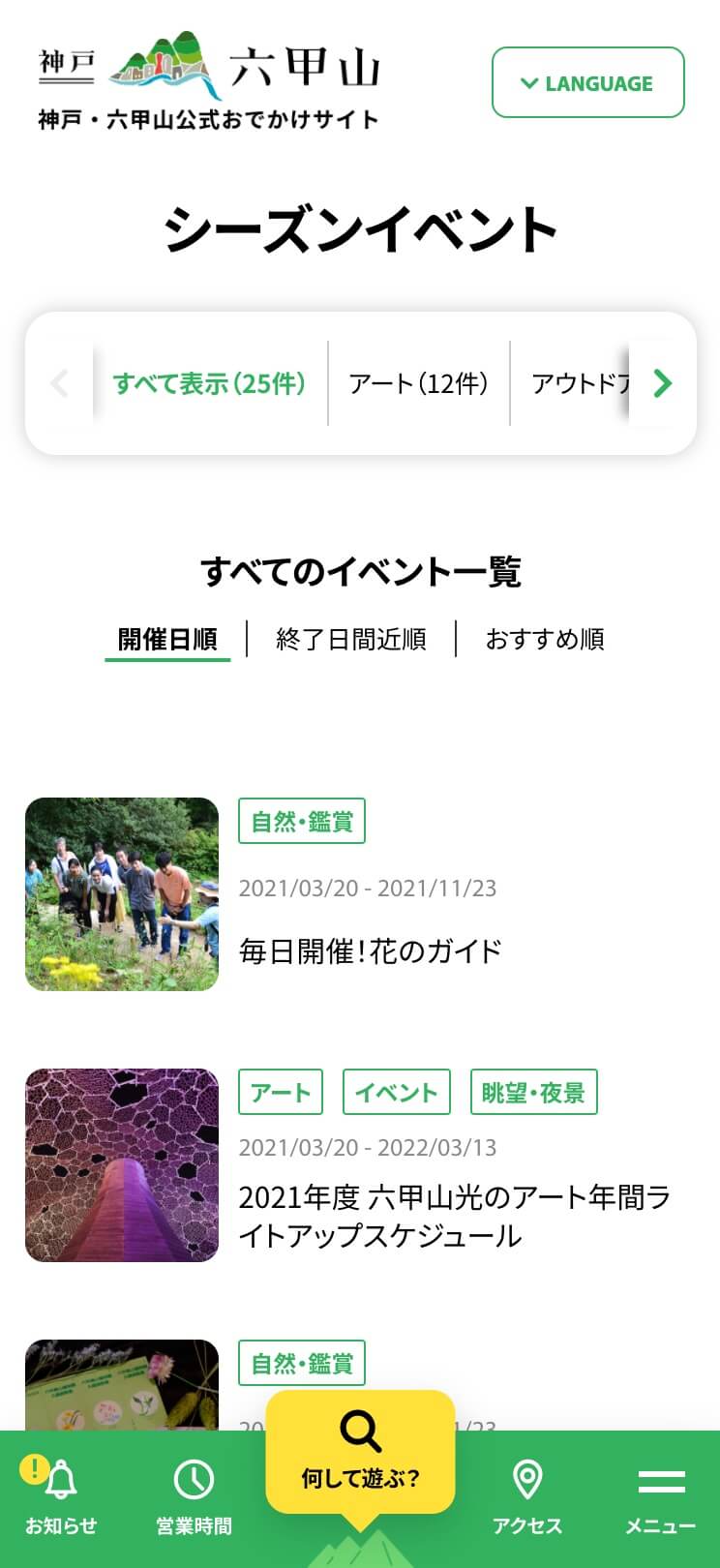
Task: Filter events by アート (12件)
Action: 418,384
